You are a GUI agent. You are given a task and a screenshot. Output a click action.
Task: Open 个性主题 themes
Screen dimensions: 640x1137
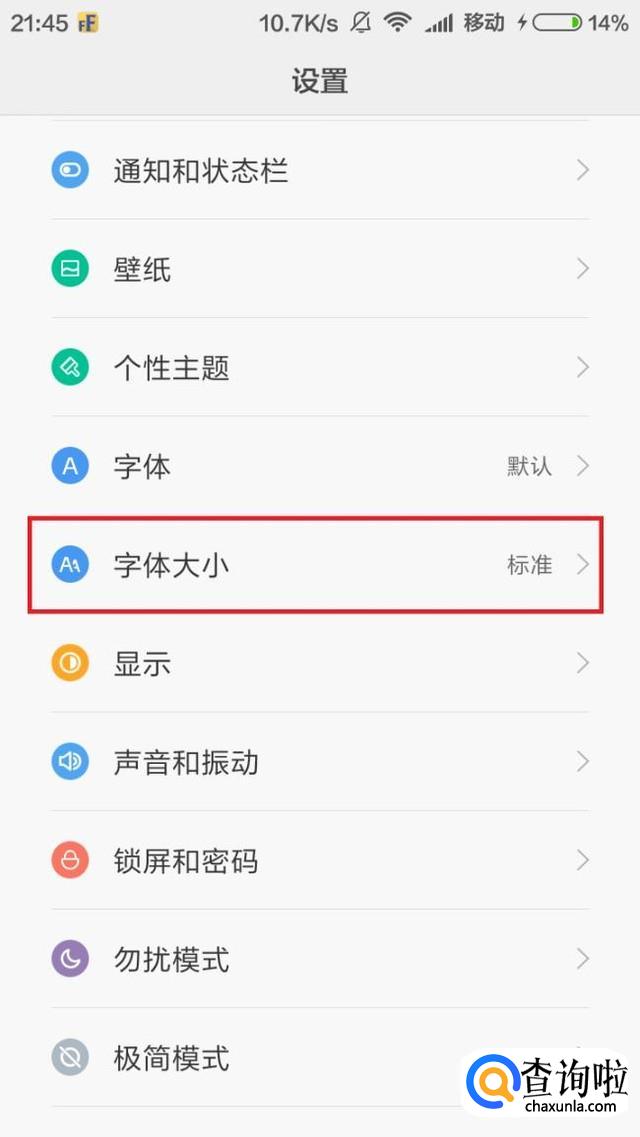point(320,368)
